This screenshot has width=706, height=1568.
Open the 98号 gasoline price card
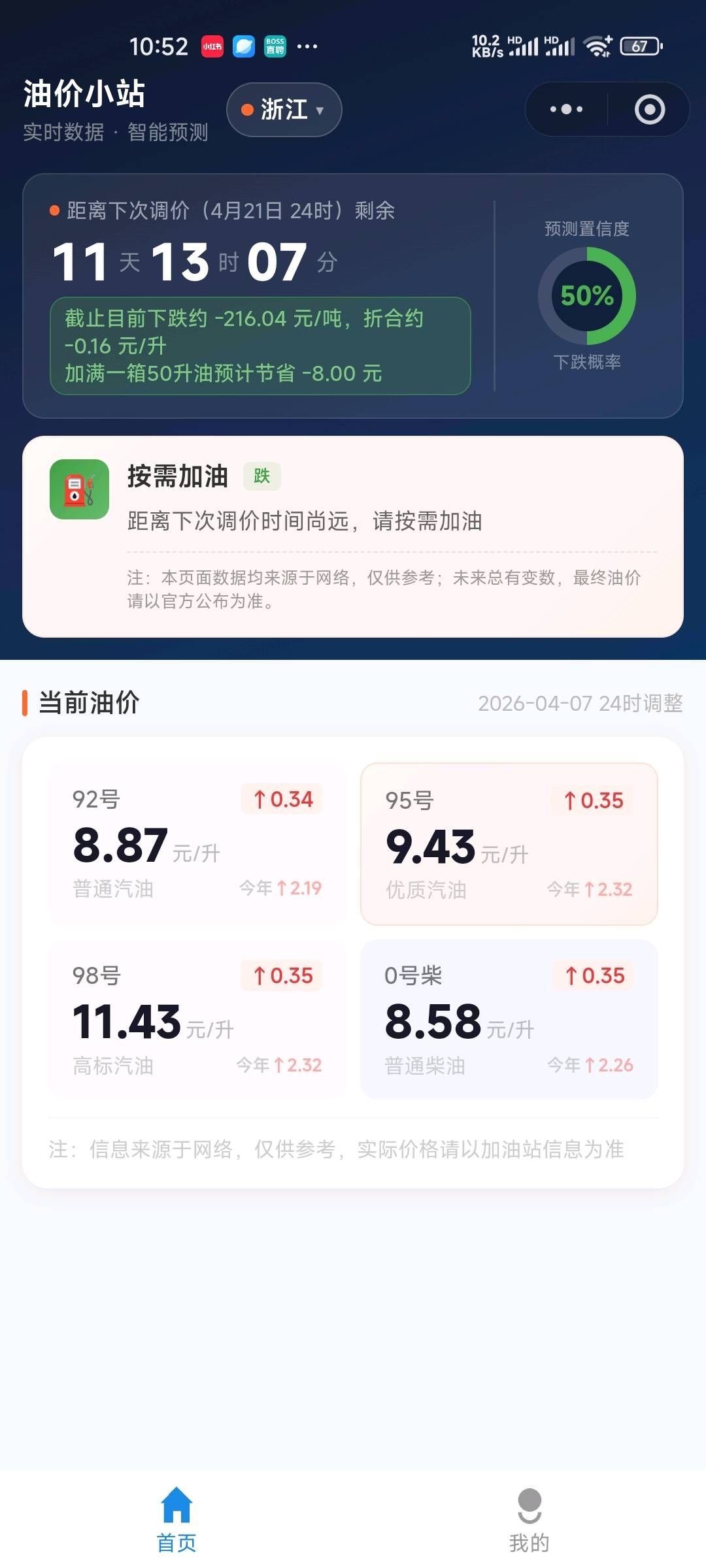point(197,1019)
